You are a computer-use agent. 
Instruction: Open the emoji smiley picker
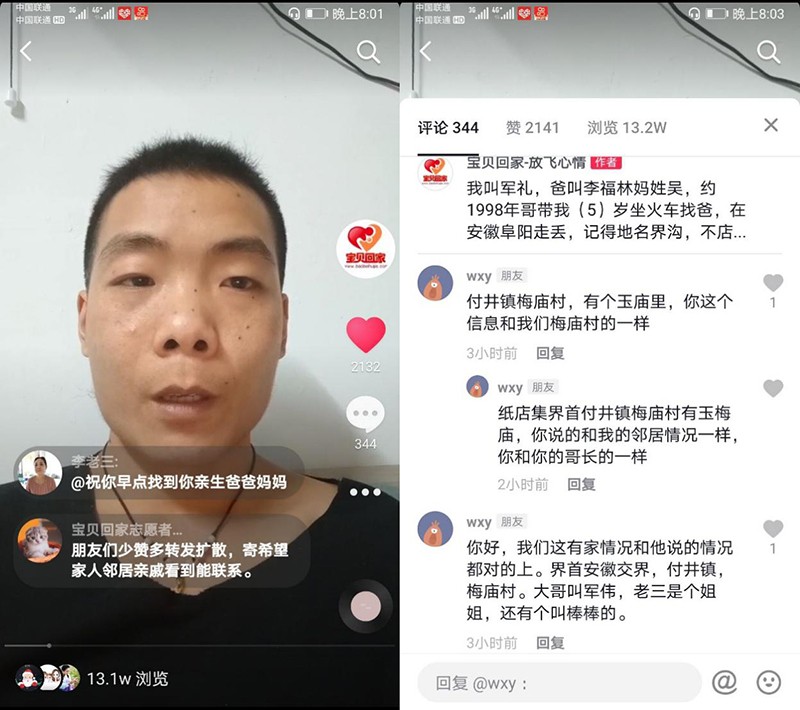coord(768,682)
